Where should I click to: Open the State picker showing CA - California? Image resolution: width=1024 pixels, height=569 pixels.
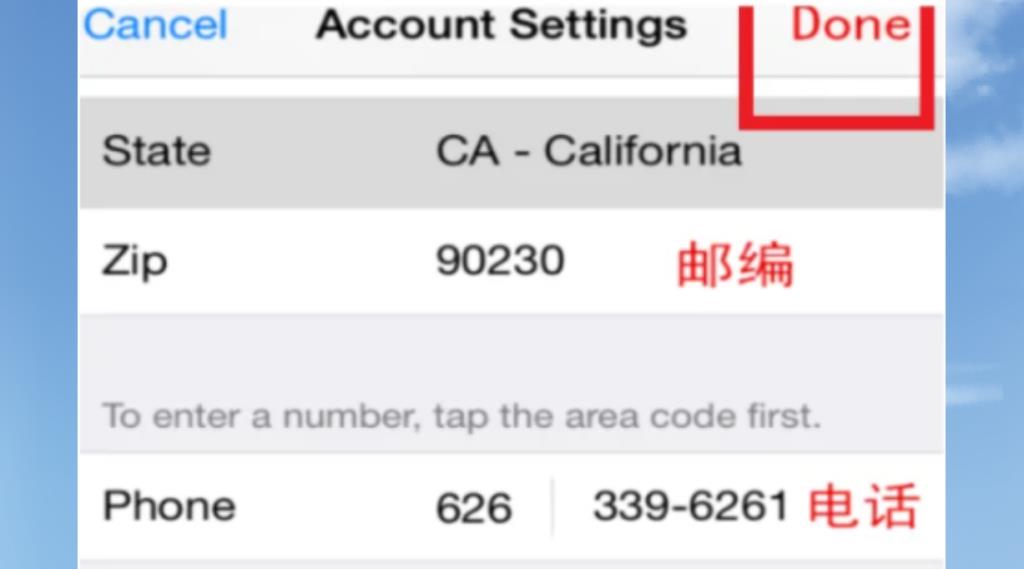[588, 152]
